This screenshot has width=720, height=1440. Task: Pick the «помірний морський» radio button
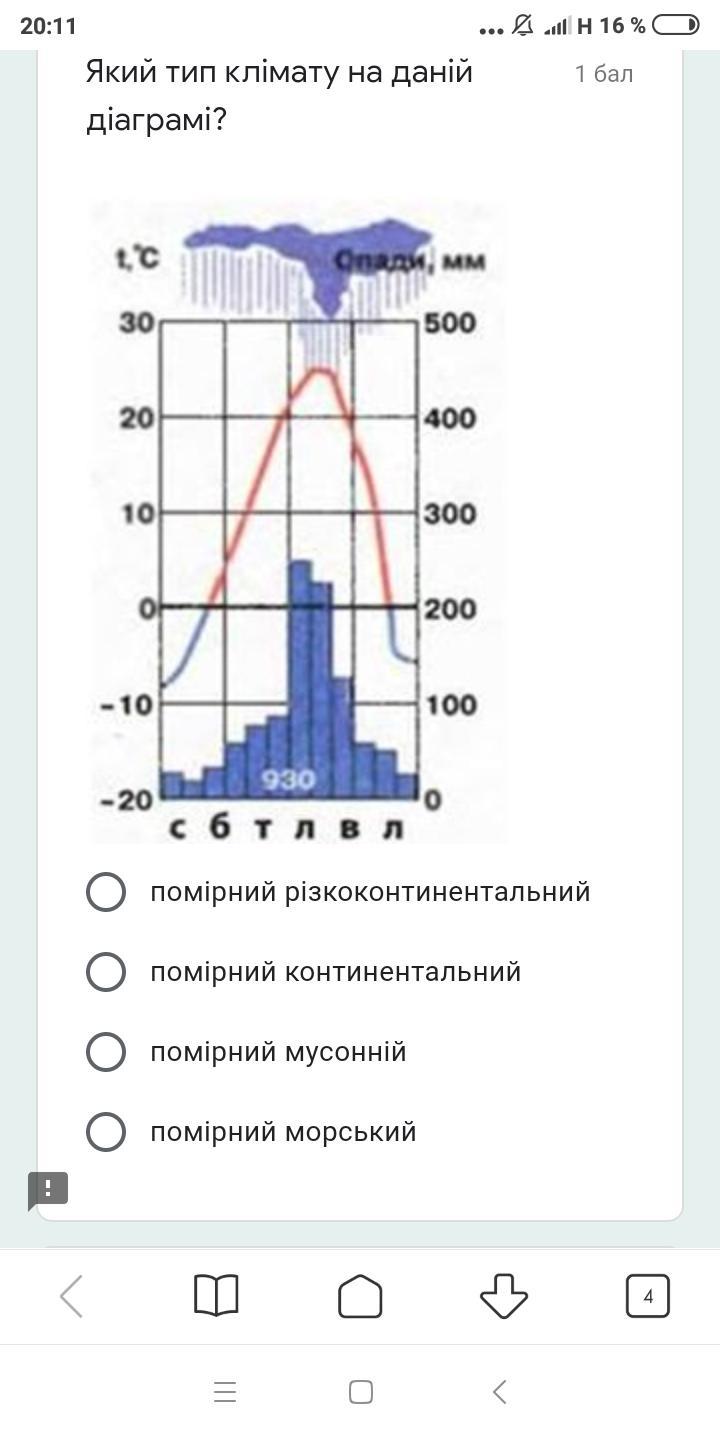coord(106,1132)
